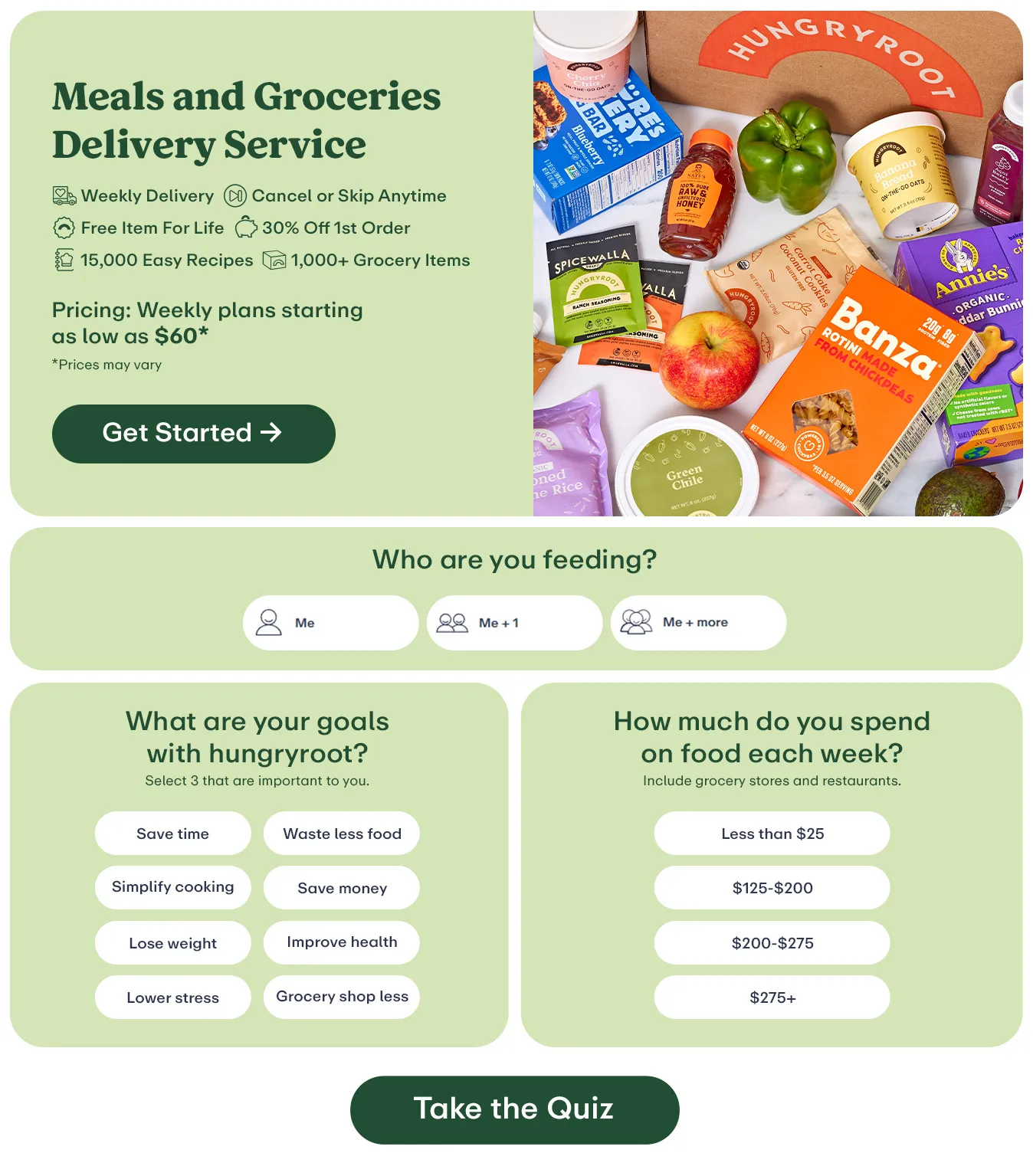Select 'Lose weight' goal
The image size is (1033, 1176).
point(172,943)
